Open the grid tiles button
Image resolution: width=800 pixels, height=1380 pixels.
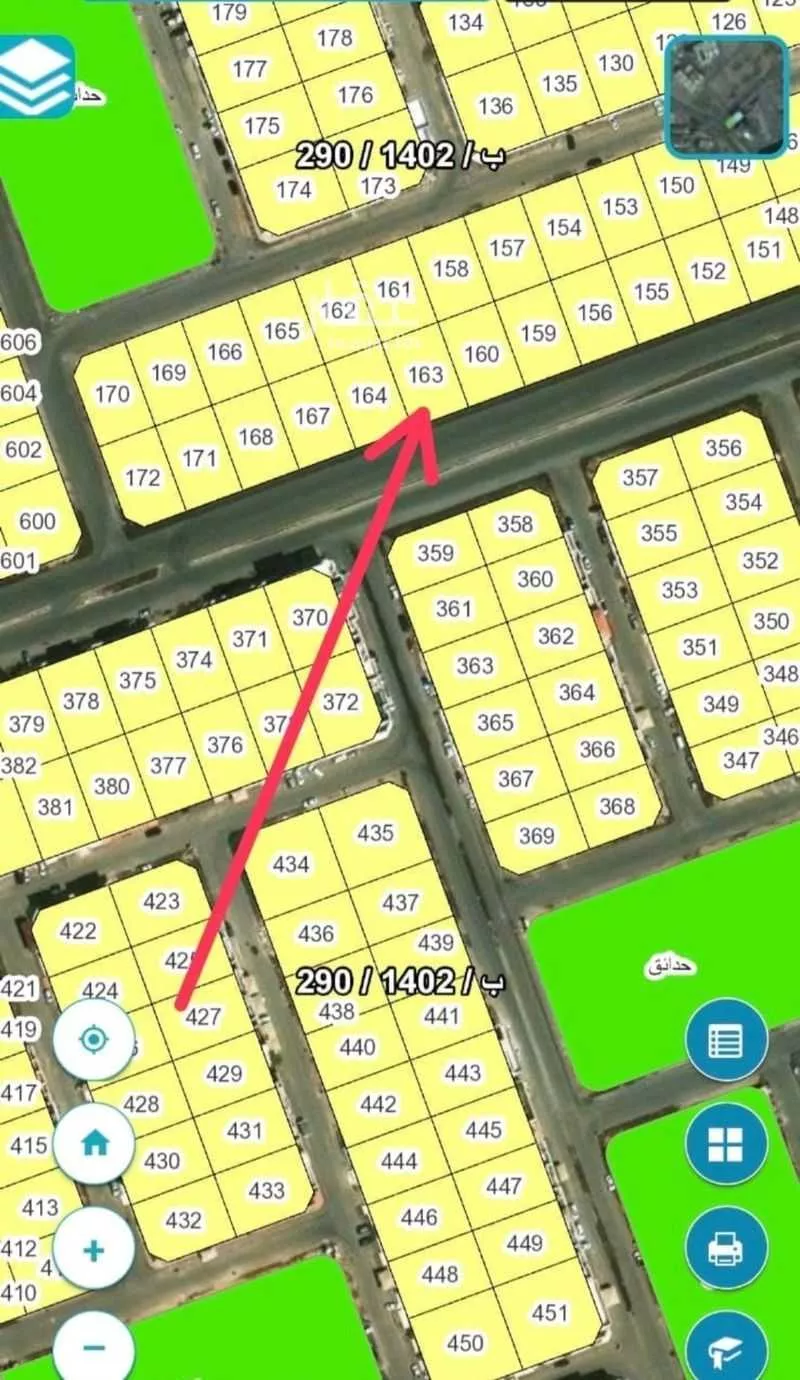(x=726, y=1144)
